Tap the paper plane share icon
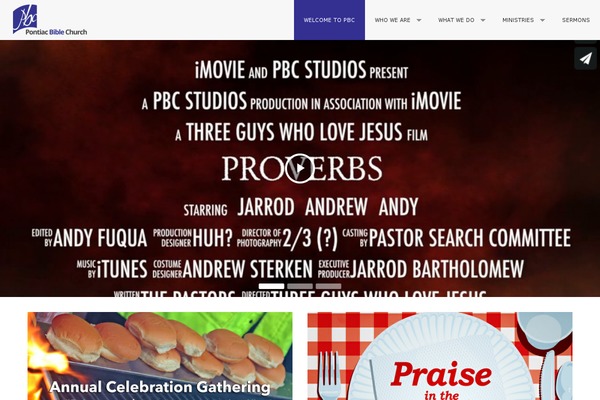 point(585,58)
